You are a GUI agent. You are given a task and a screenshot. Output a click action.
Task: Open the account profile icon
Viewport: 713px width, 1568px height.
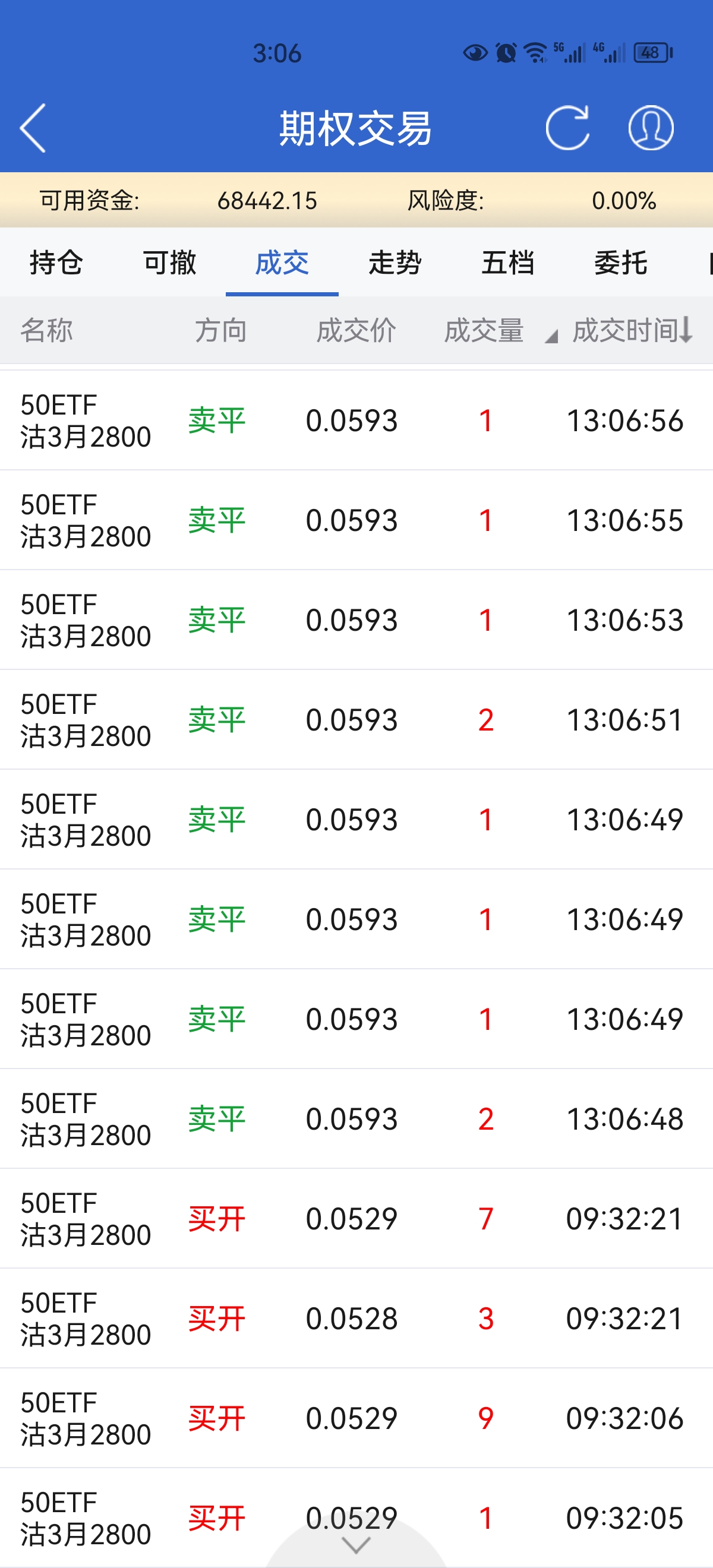point(650,128)
